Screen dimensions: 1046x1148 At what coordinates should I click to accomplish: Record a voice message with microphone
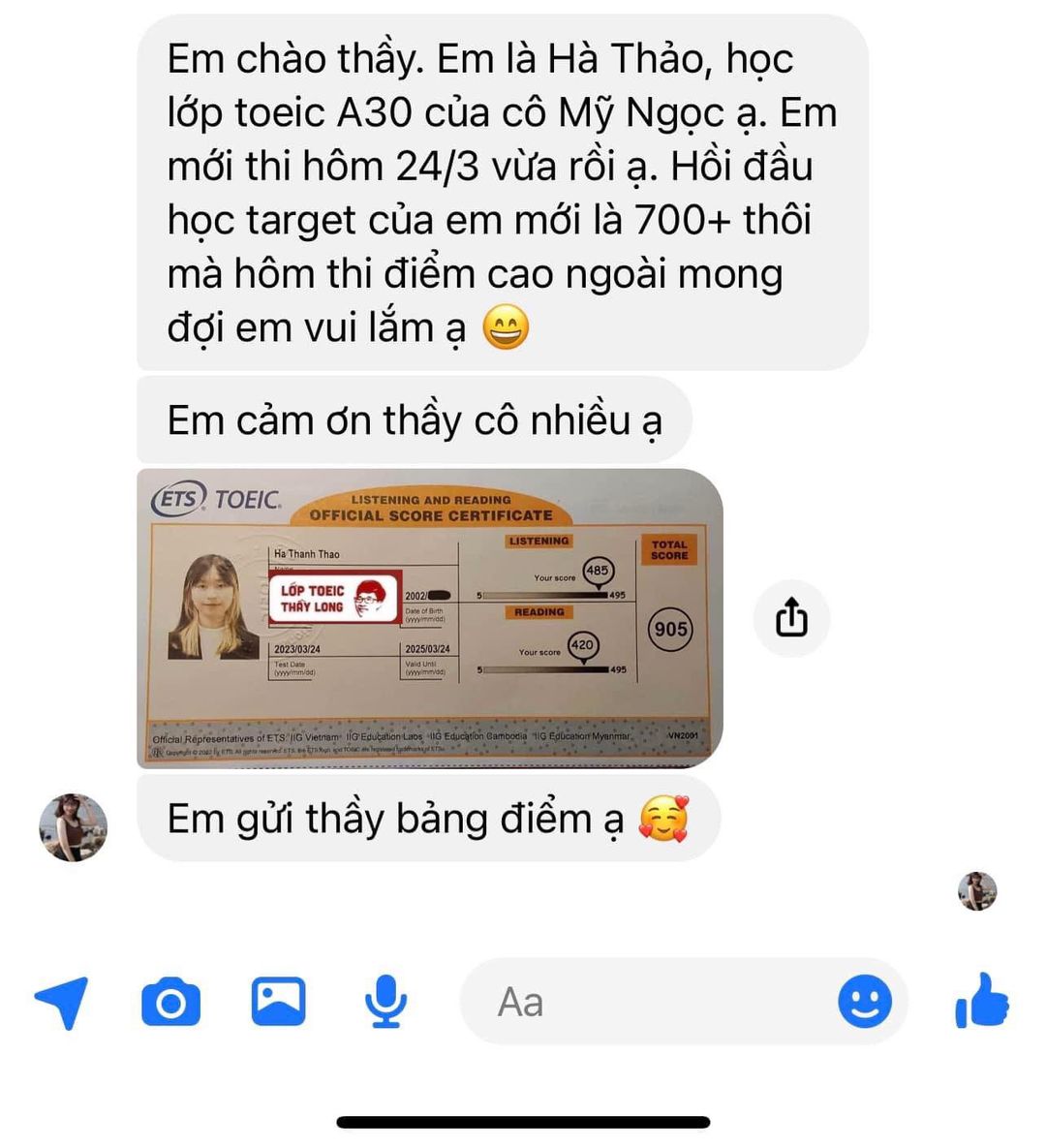(x=385, y=1002)
